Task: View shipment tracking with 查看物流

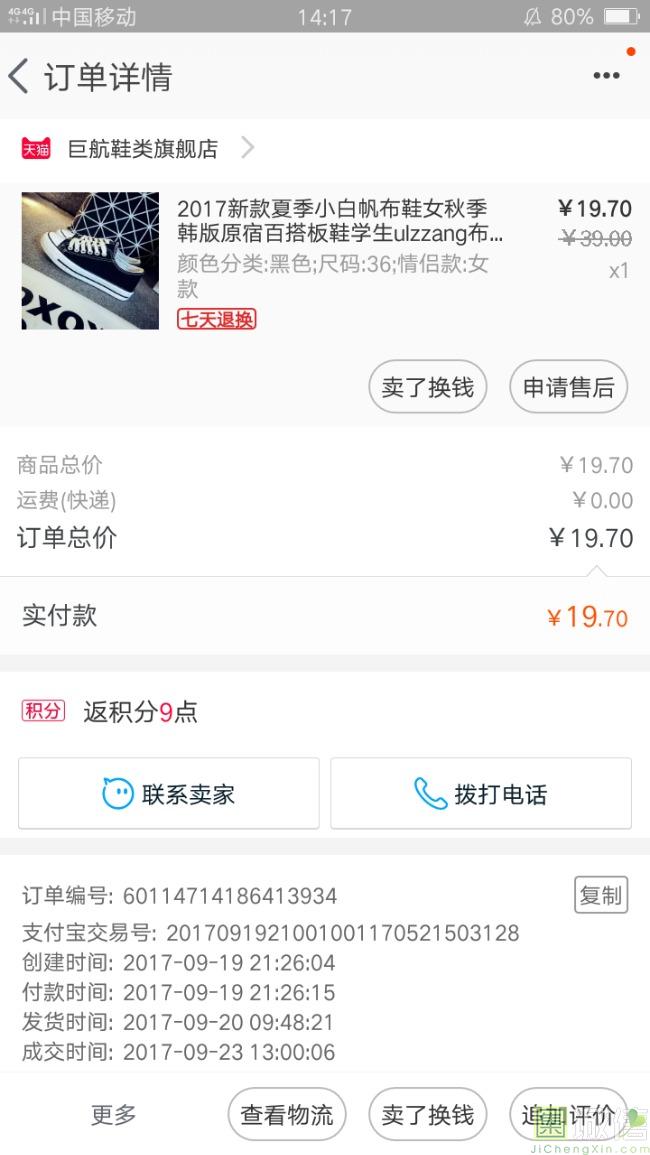Action: tap(287, 1114)
